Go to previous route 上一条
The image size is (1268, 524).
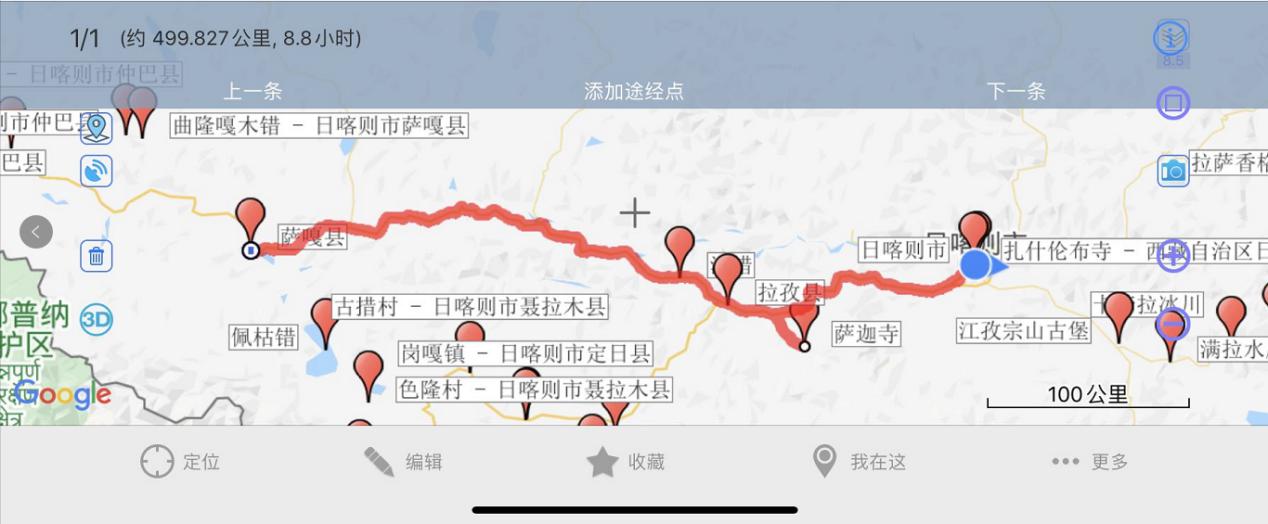(252, 91)
